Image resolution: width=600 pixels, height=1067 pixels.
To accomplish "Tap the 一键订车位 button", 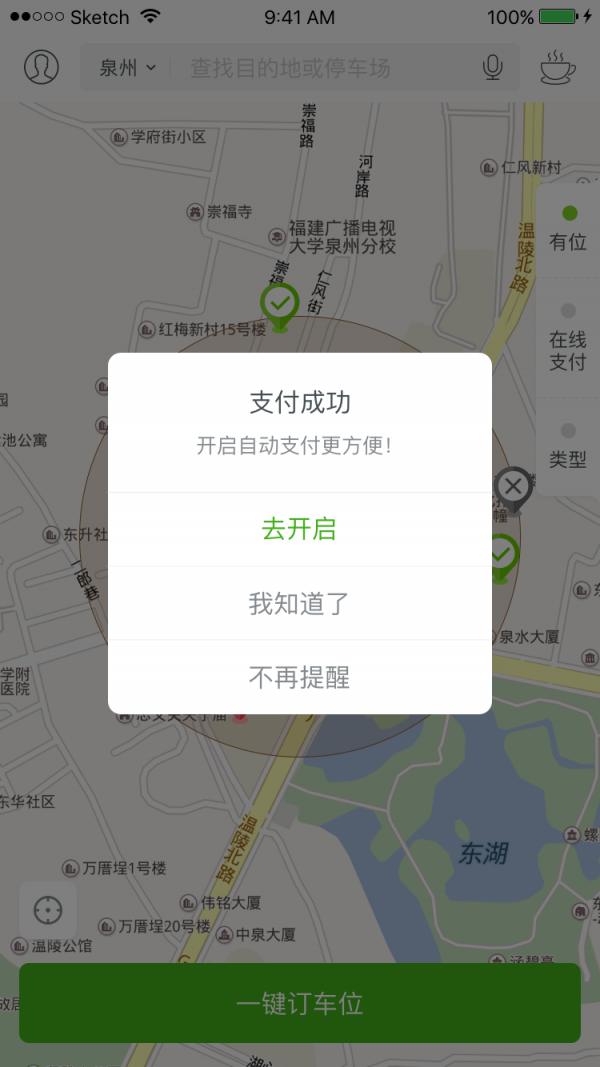I will pyautogui.click(x=299, y=1003).
